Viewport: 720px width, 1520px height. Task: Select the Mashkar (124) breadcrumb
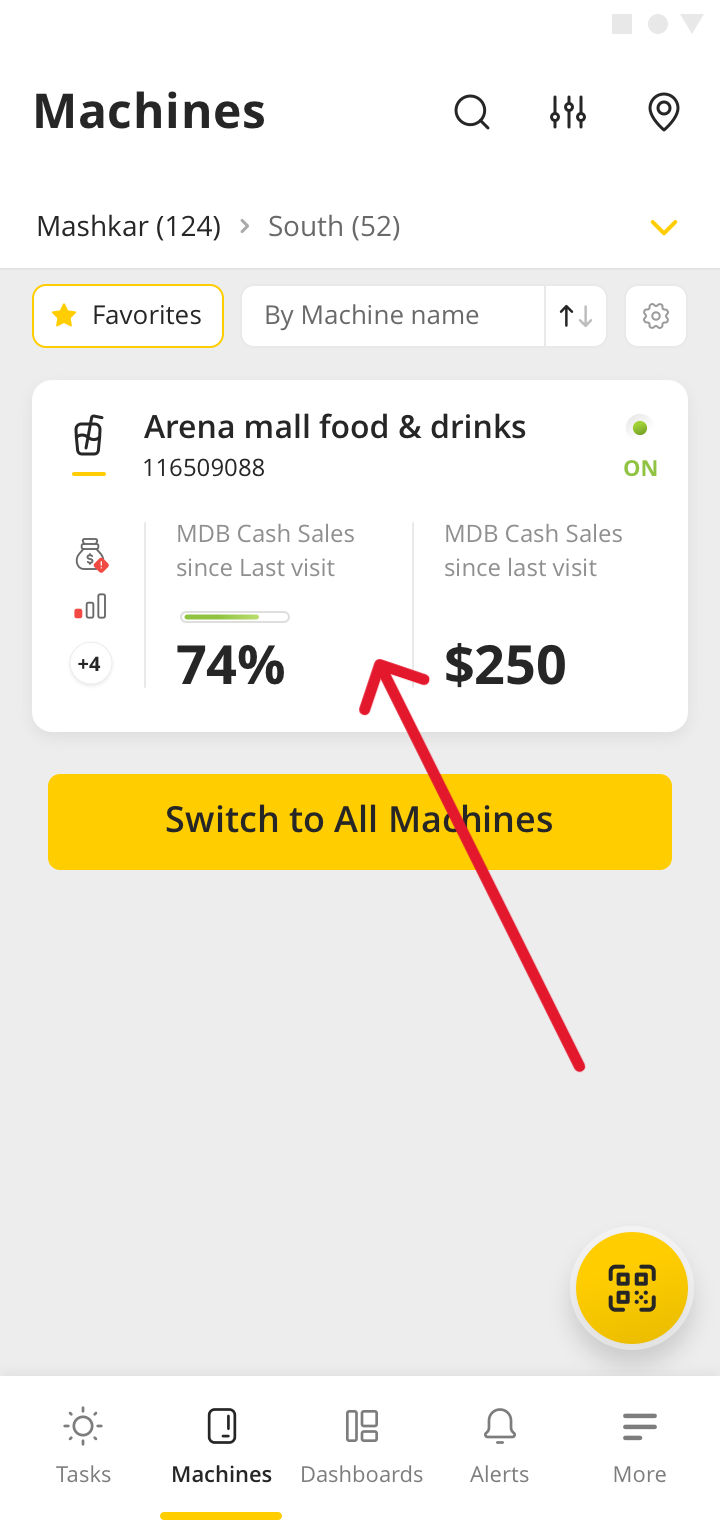pyautogui.click(x=128, y=227)
